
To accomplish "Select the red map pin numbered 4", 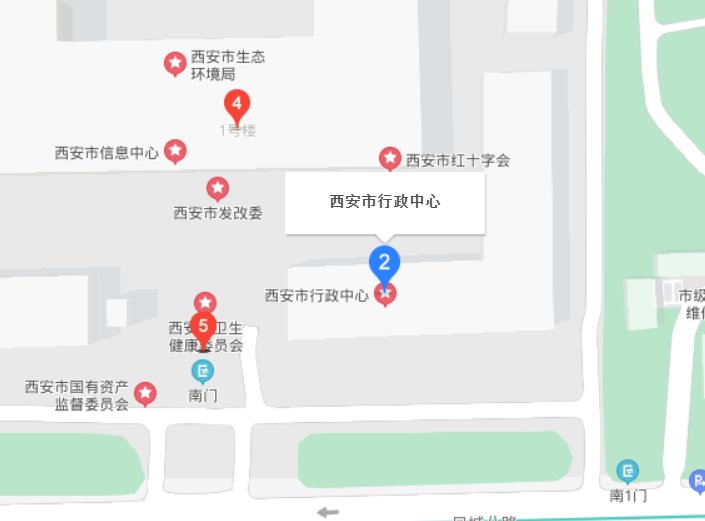I will 236,104.
